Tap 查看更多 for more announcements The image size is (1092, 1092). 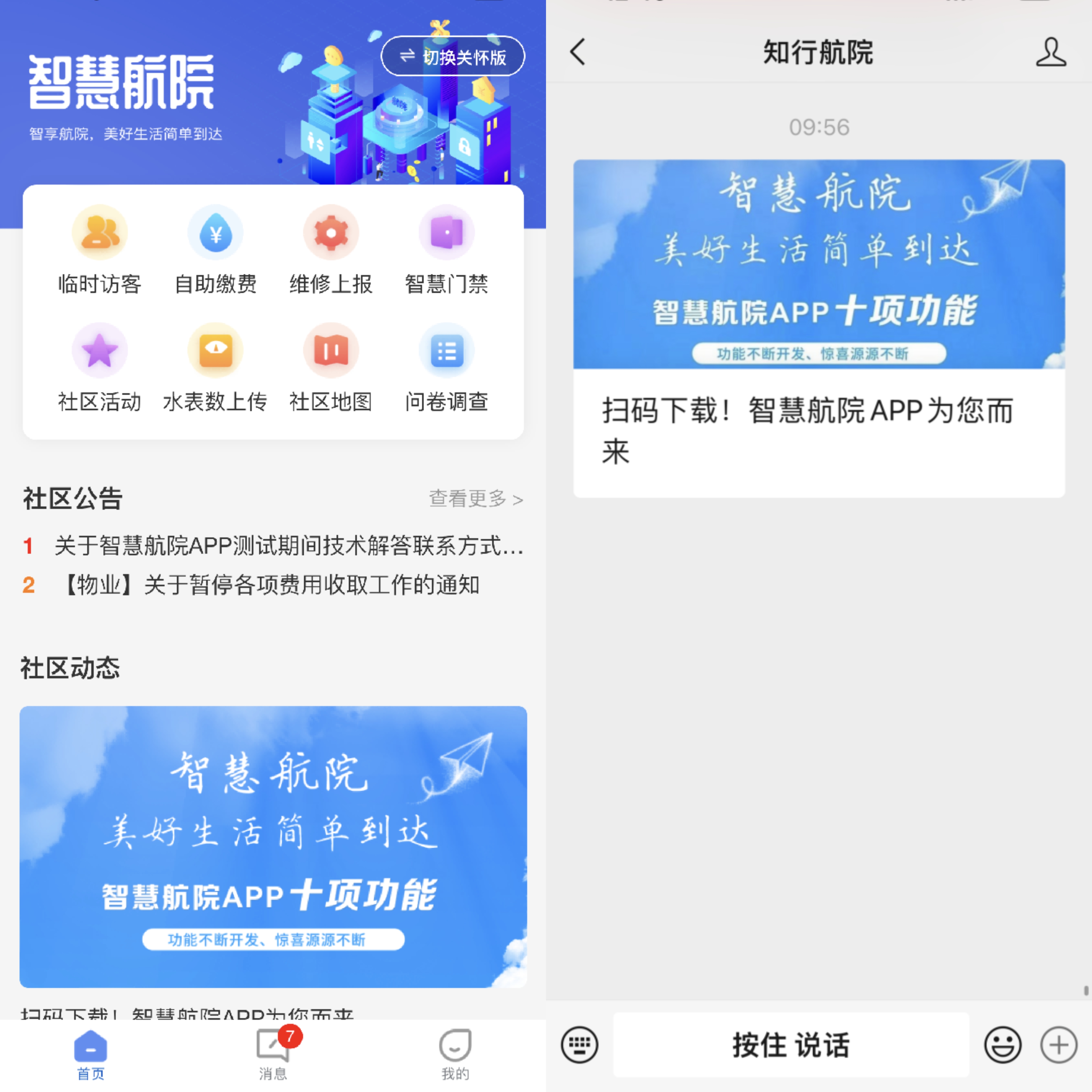pos(475,499)
